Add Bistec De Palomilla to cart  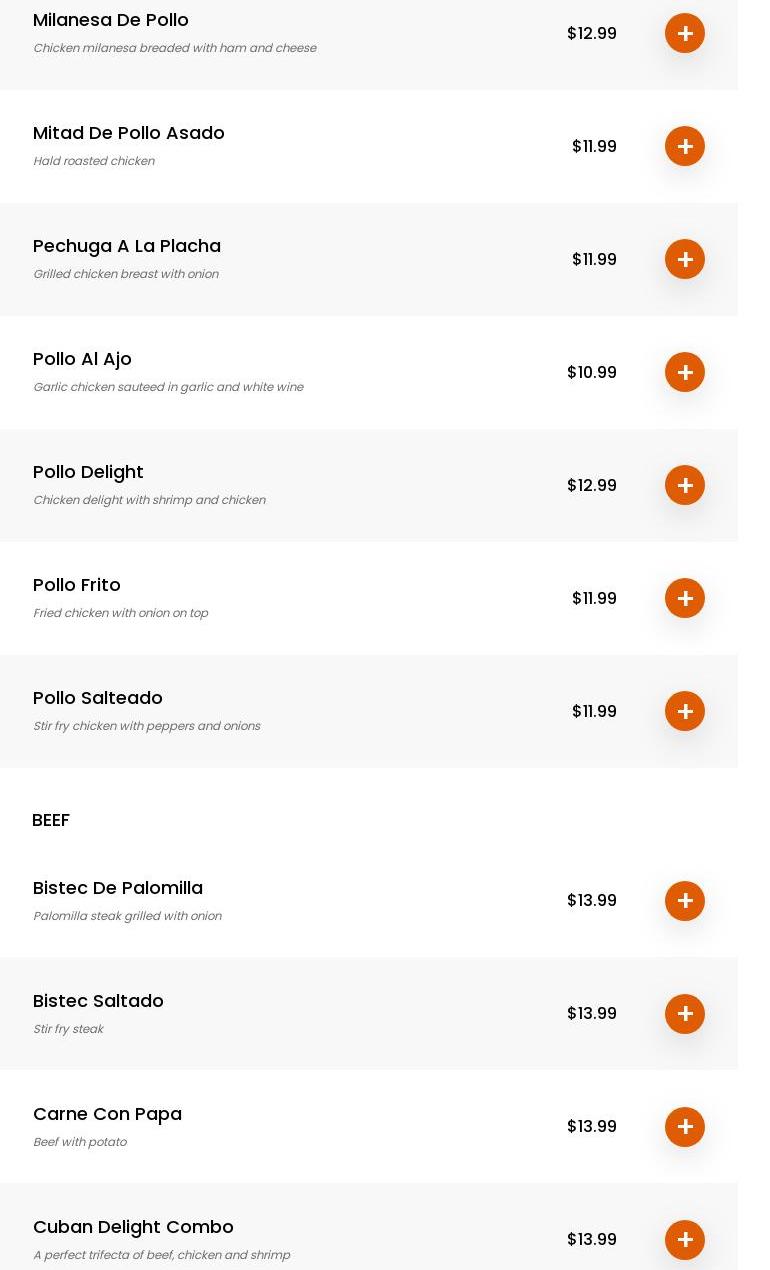click(x=685, y=901)
